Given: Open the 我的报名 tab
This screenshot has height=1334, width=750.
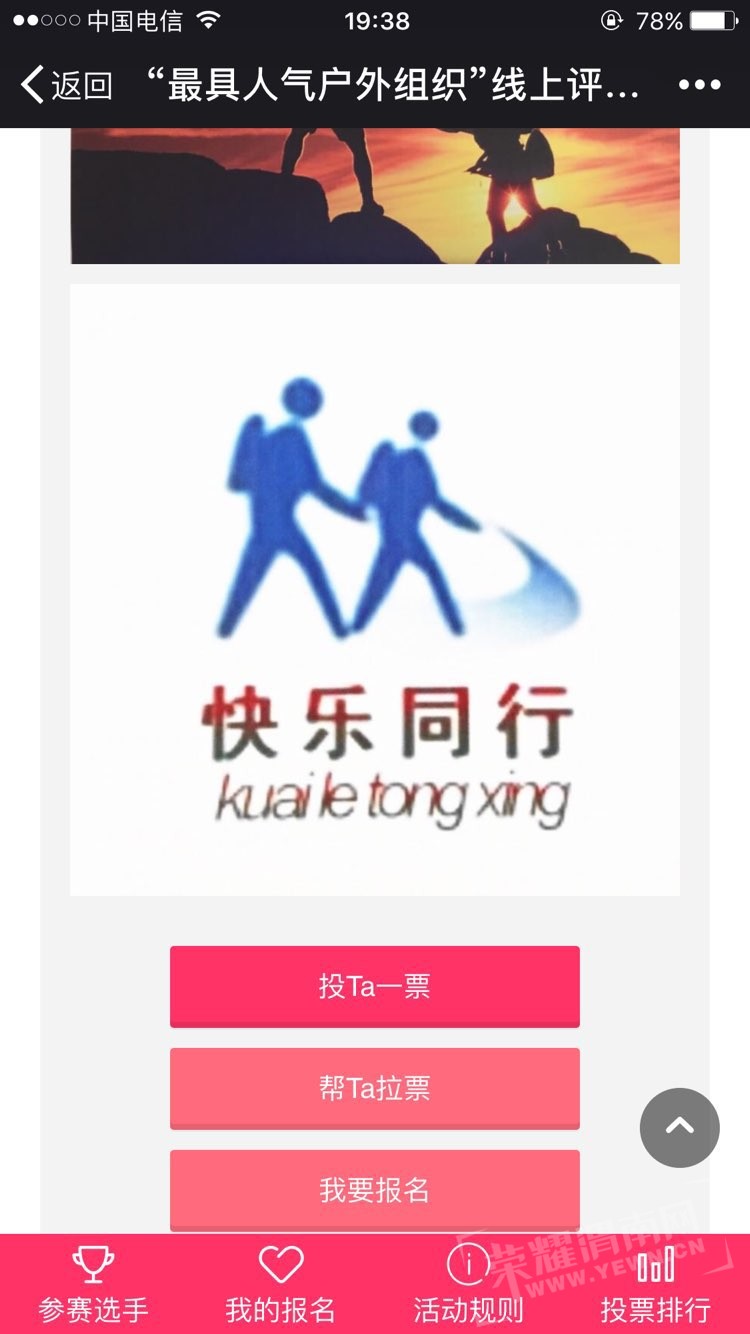Looking at the screenshot, I should (280, 1284).
